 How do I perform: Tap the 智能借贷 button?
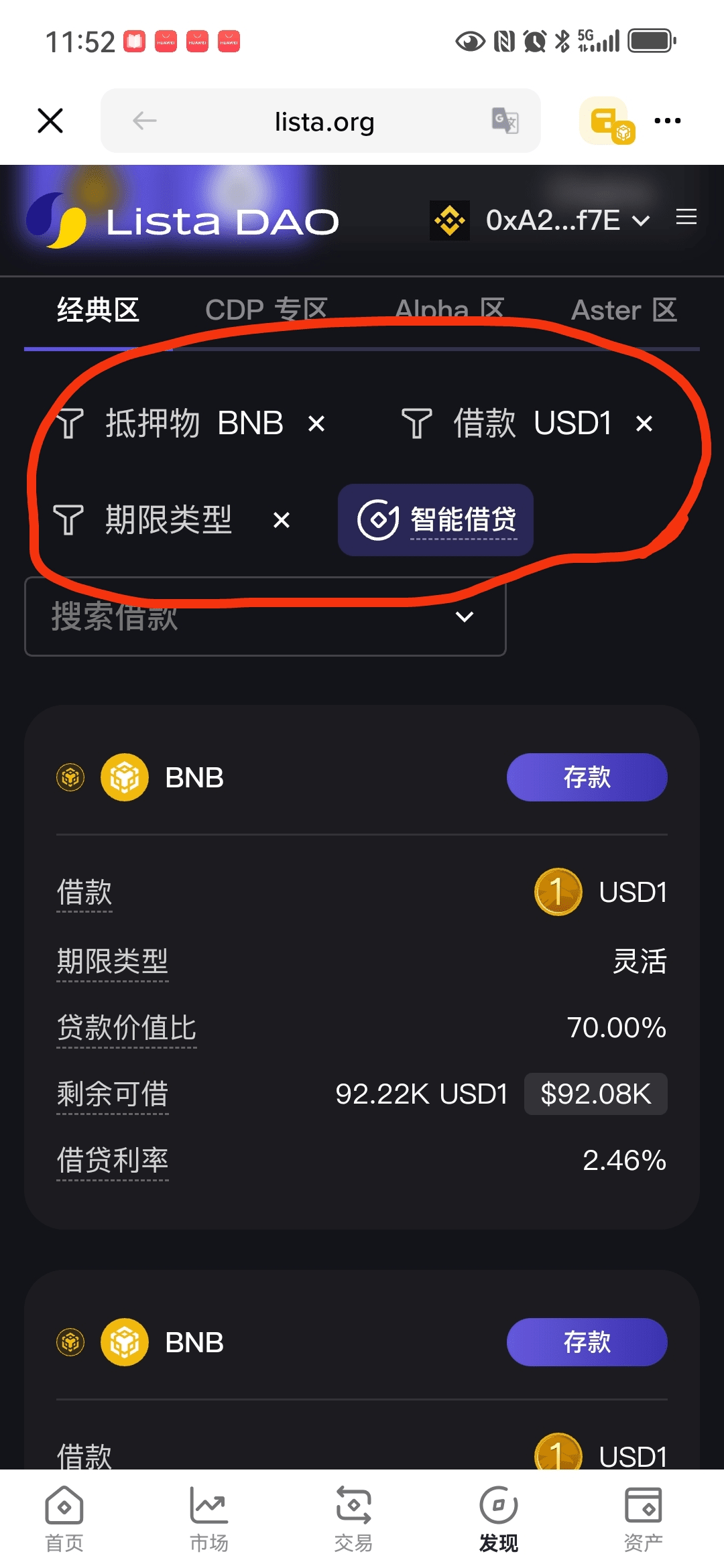point(436,520)
